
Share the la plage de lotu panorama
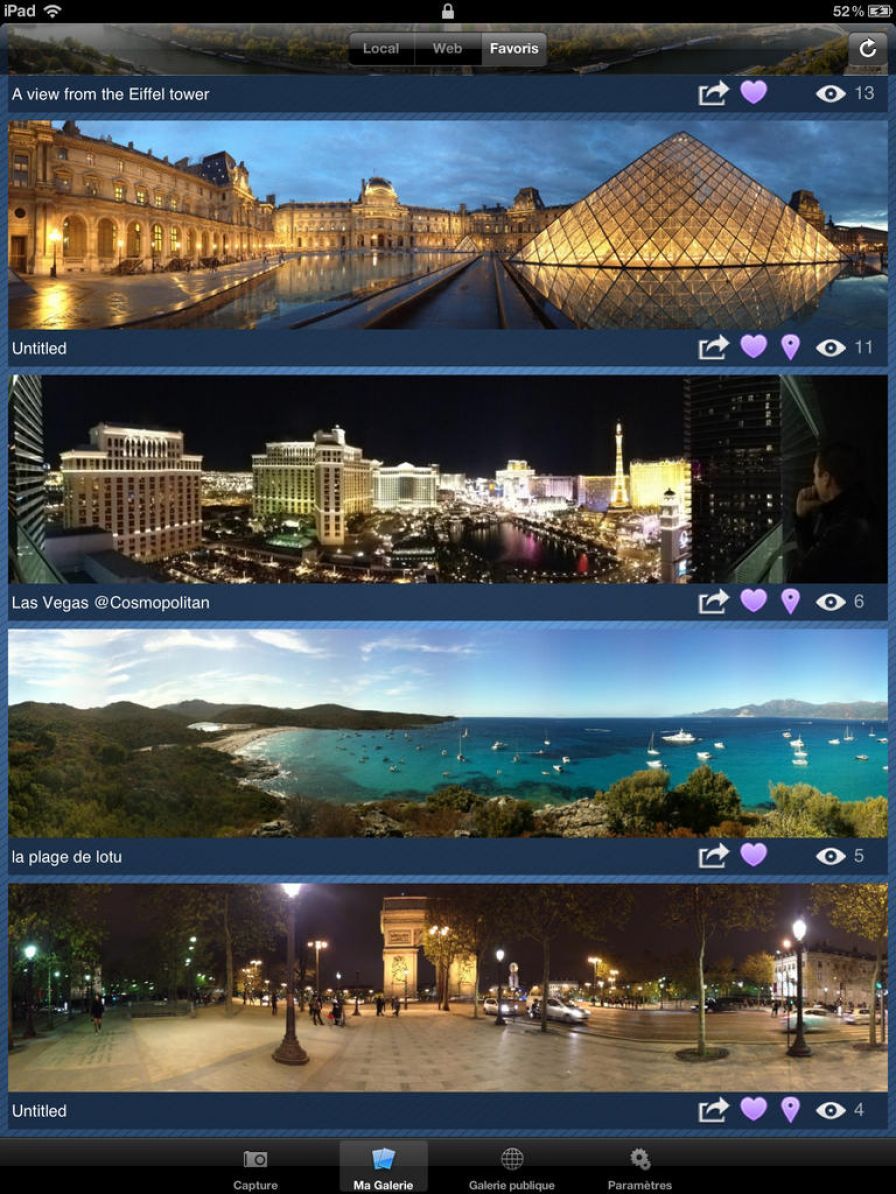(x=714, y=856)
